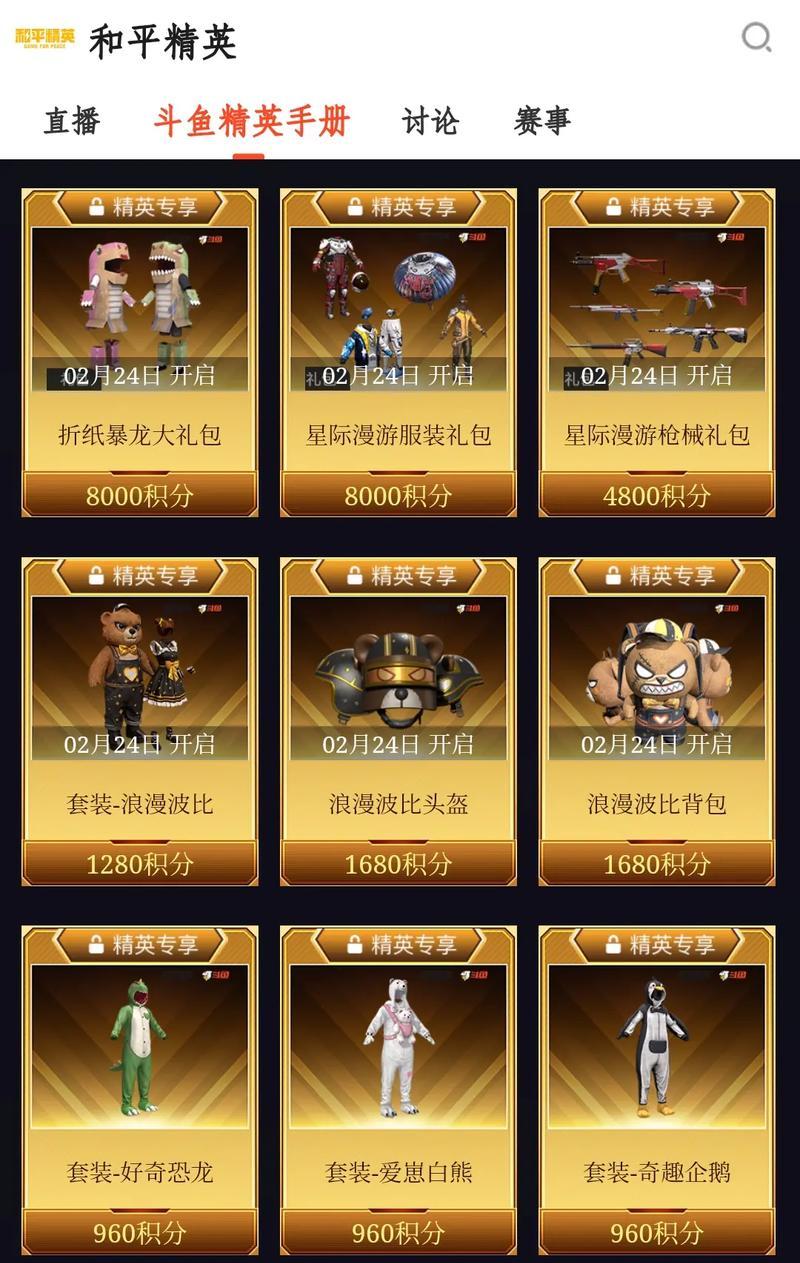This screenshot has width=800, height=1263.
Task: Open the search icon
Action: pyautogui.click(x=756, y=39)
